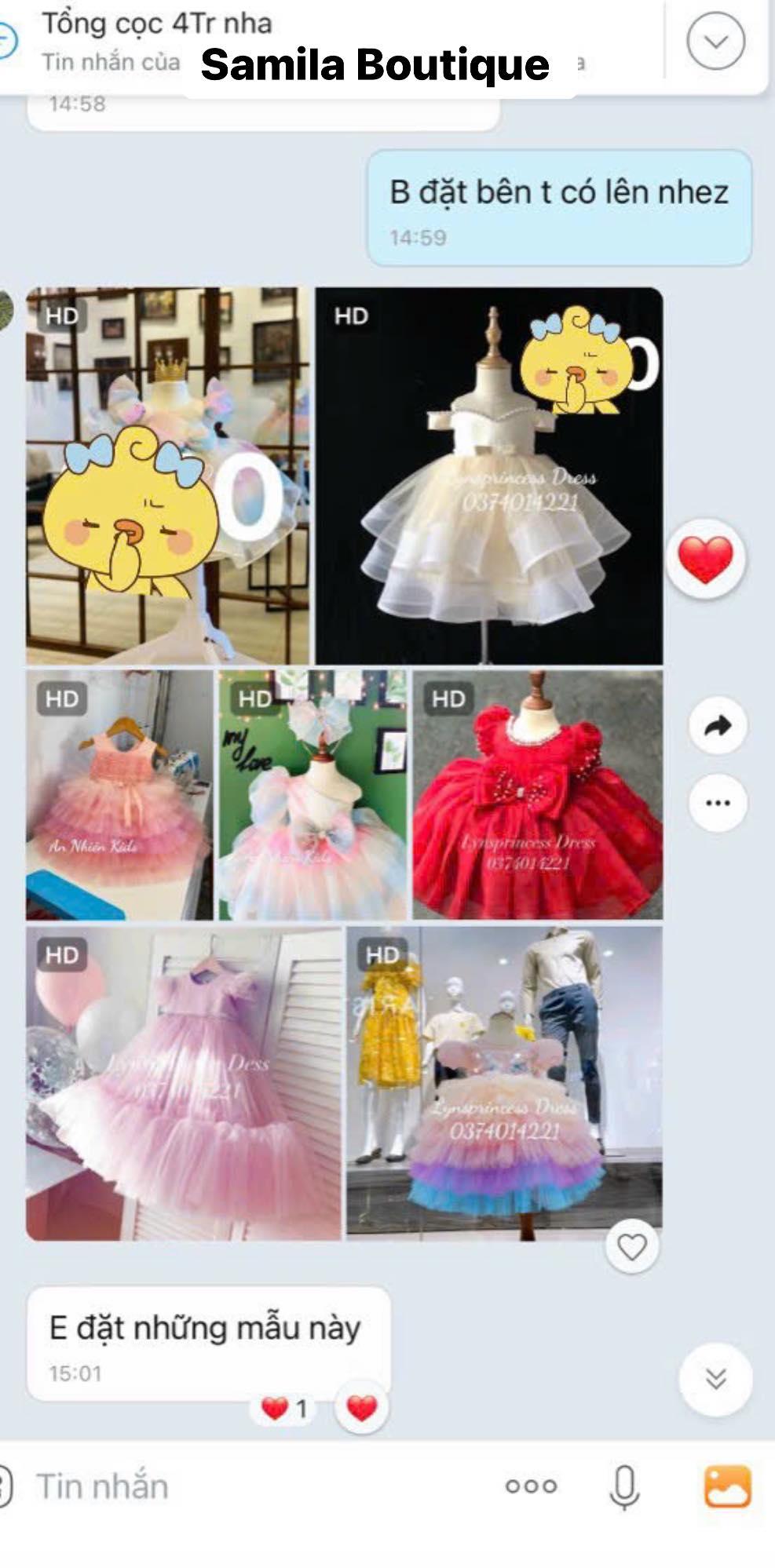This screenshot has height=1568, width=775.
Task: Open the white layered dress photo
Action: (488, 476)
